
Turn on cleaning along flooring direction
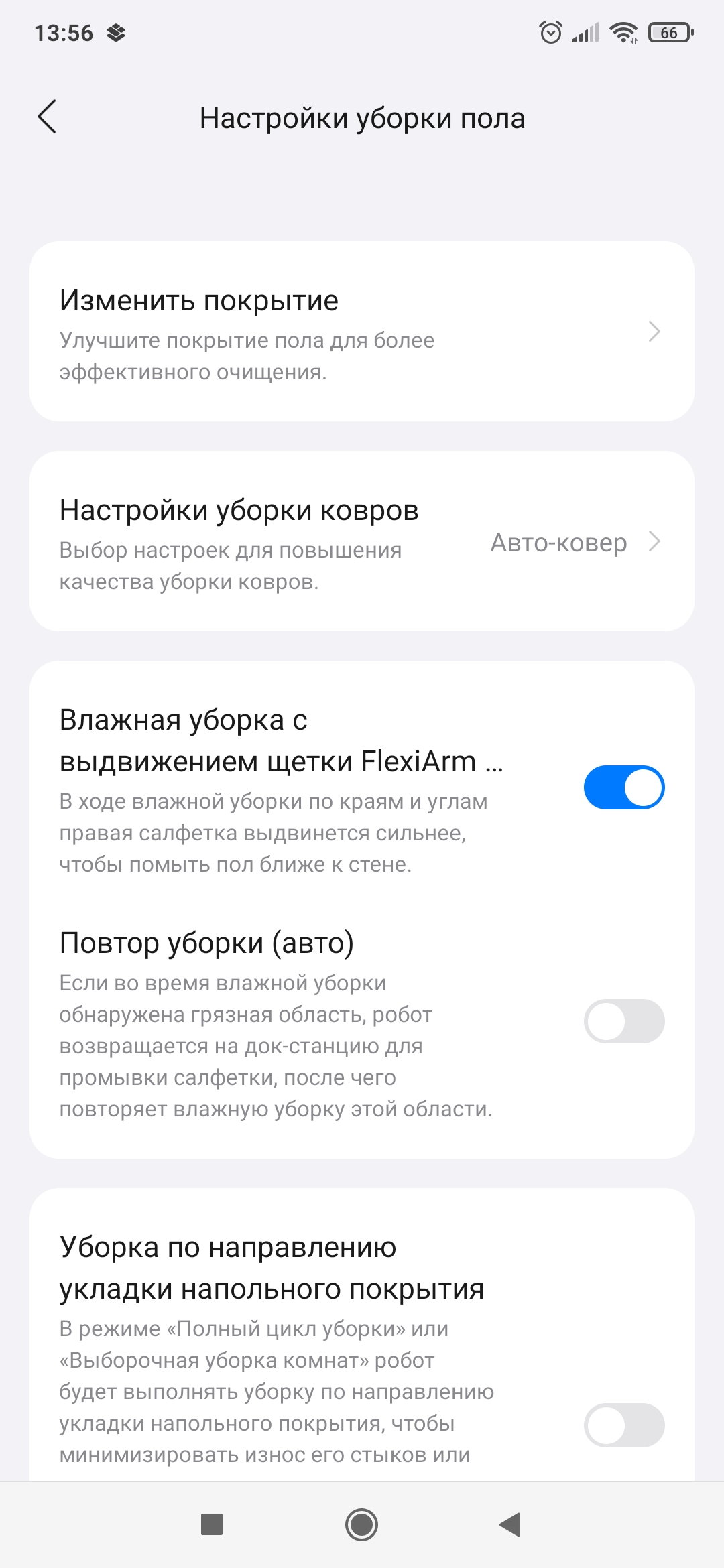tap(623, 1425)
